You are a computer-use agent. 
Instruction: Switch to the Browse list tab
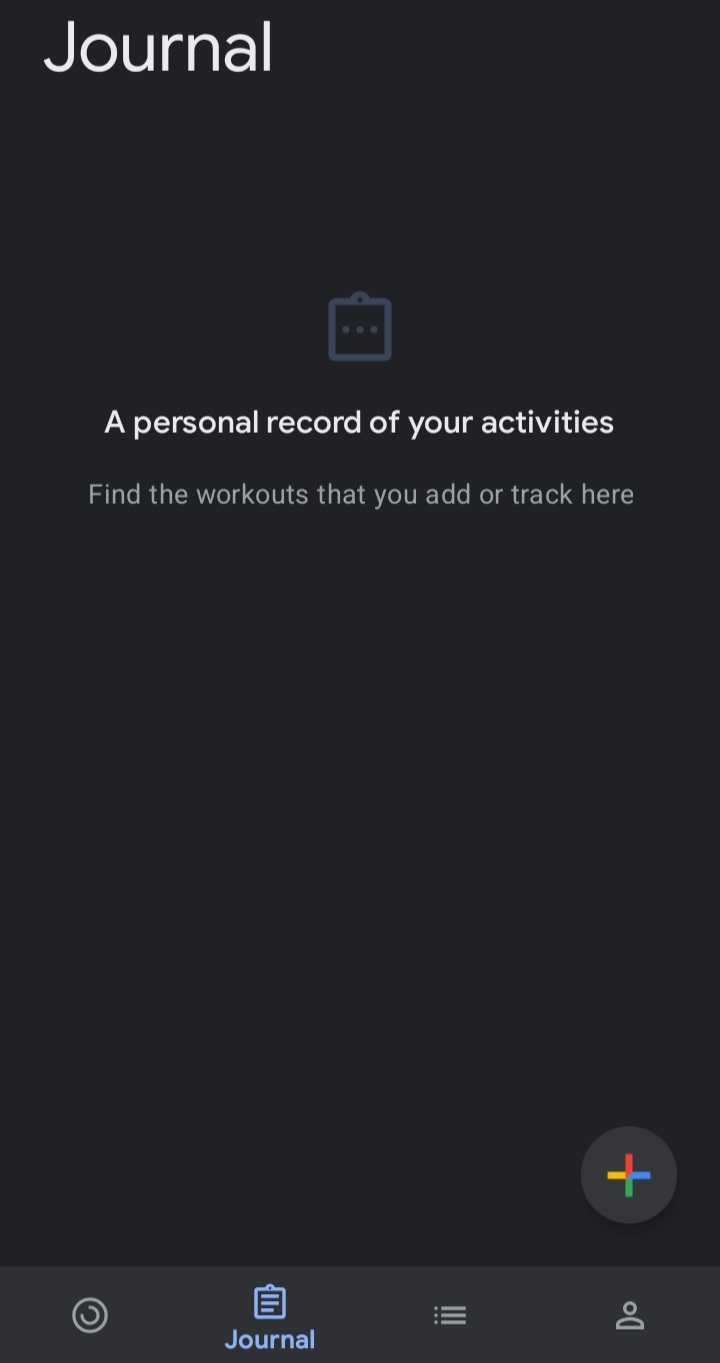pos(450,1315)
